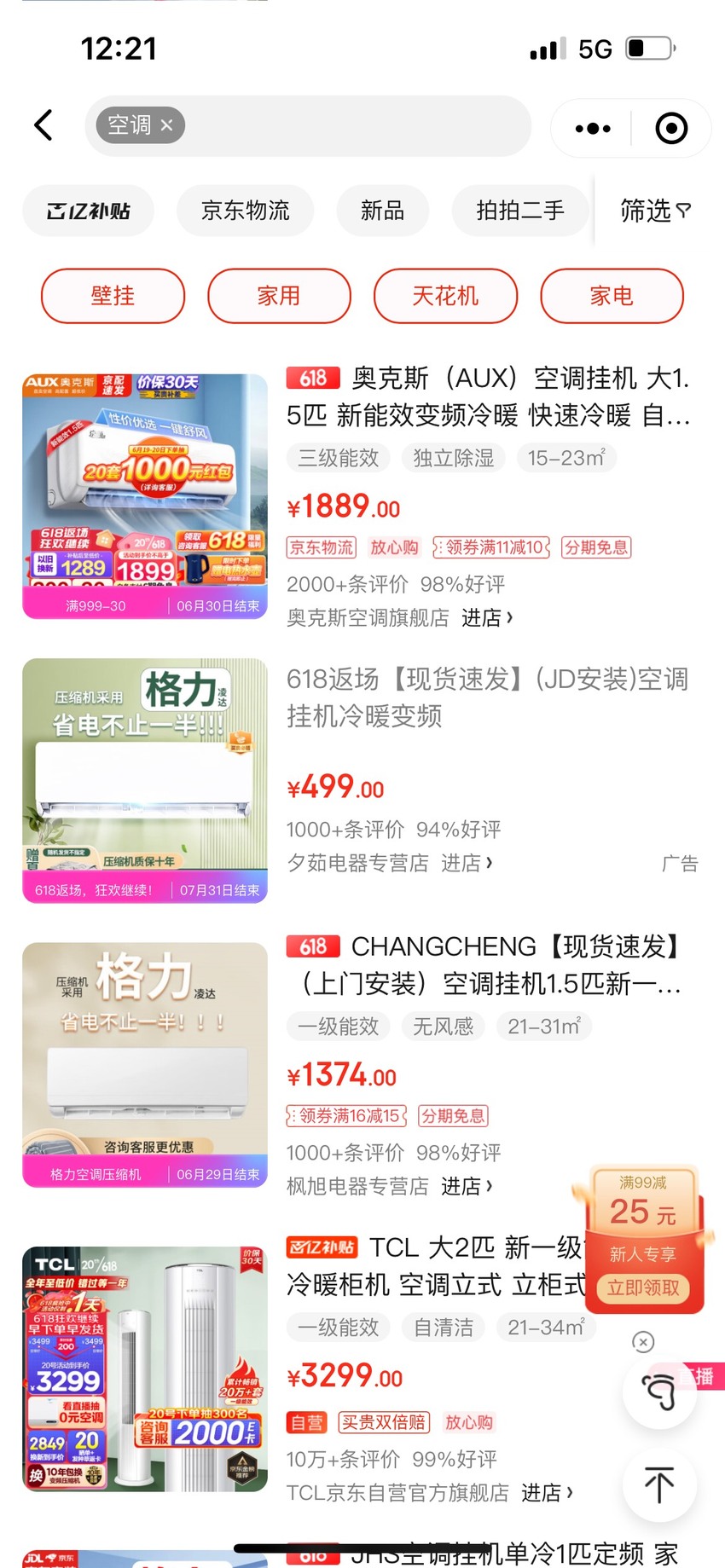This screenshot has height=1568, width=725.
Task: Claim the 25元 coupon with 立即领取
Action: point(643,1287)
